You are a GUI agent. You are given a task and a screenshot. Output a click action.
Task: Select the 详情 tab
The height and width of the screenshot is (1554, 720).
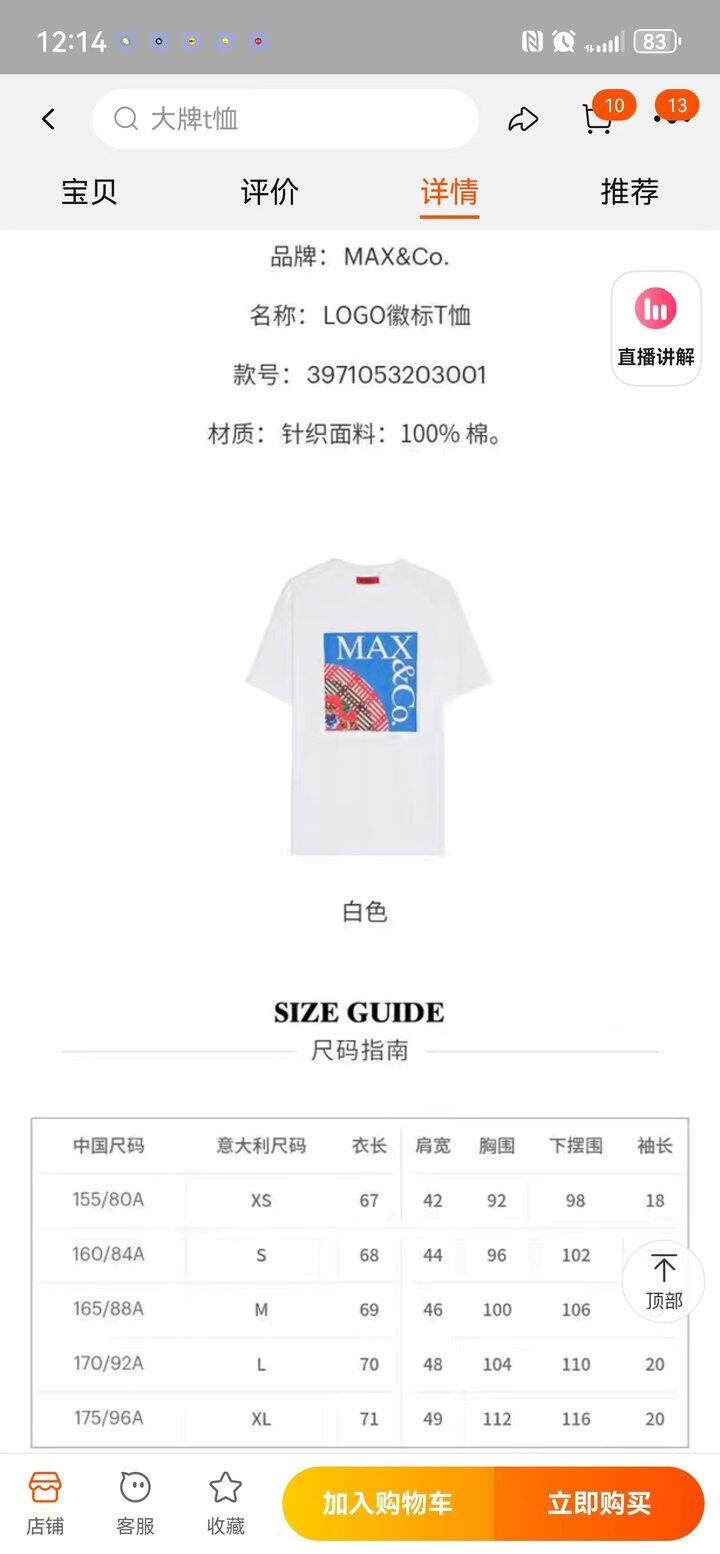450,191
